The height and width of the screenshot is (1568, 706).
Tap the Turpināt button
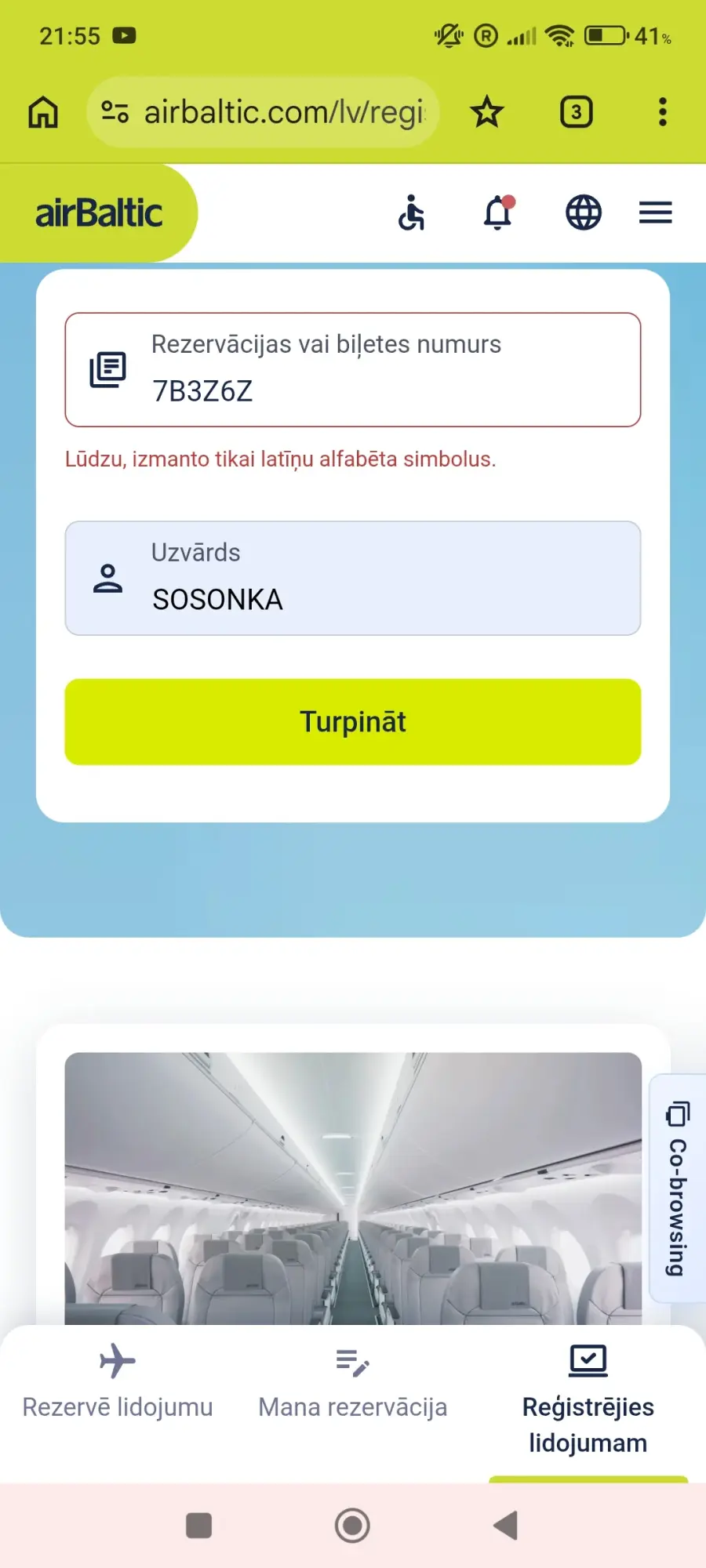click(353, 722)
